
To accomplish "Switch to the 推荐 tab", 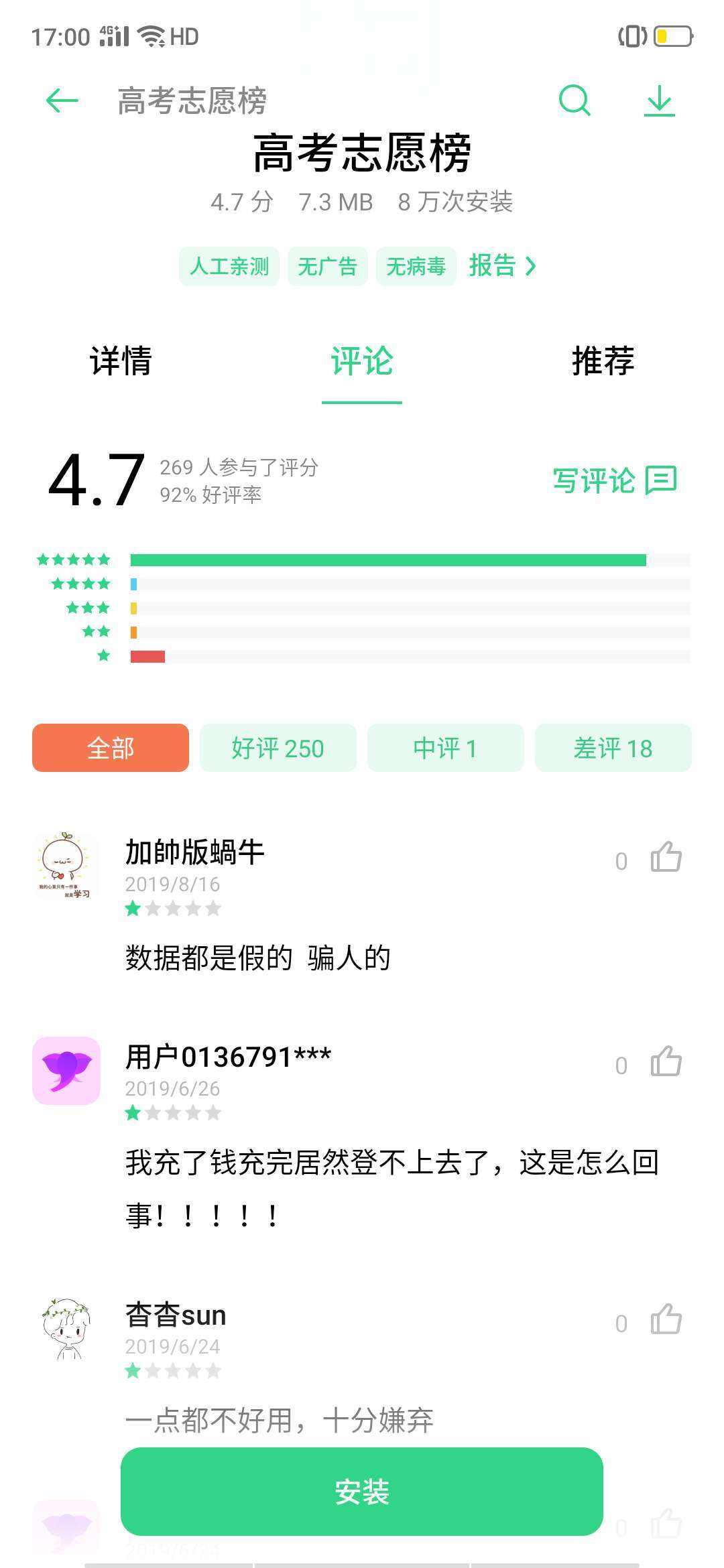I will [603, 361].
